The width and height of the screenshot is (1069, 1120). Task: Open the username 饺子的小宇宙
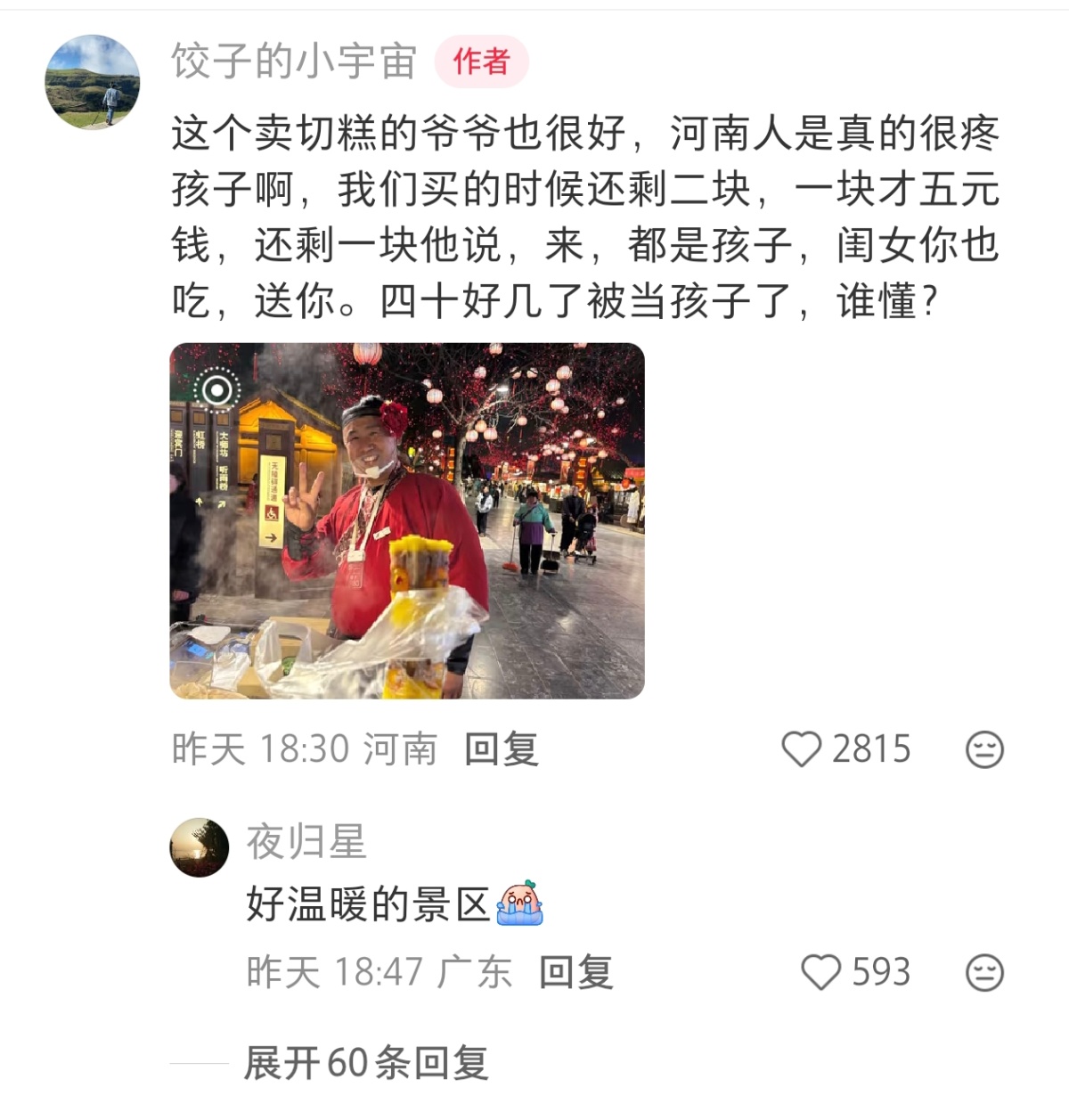[294, 61]
